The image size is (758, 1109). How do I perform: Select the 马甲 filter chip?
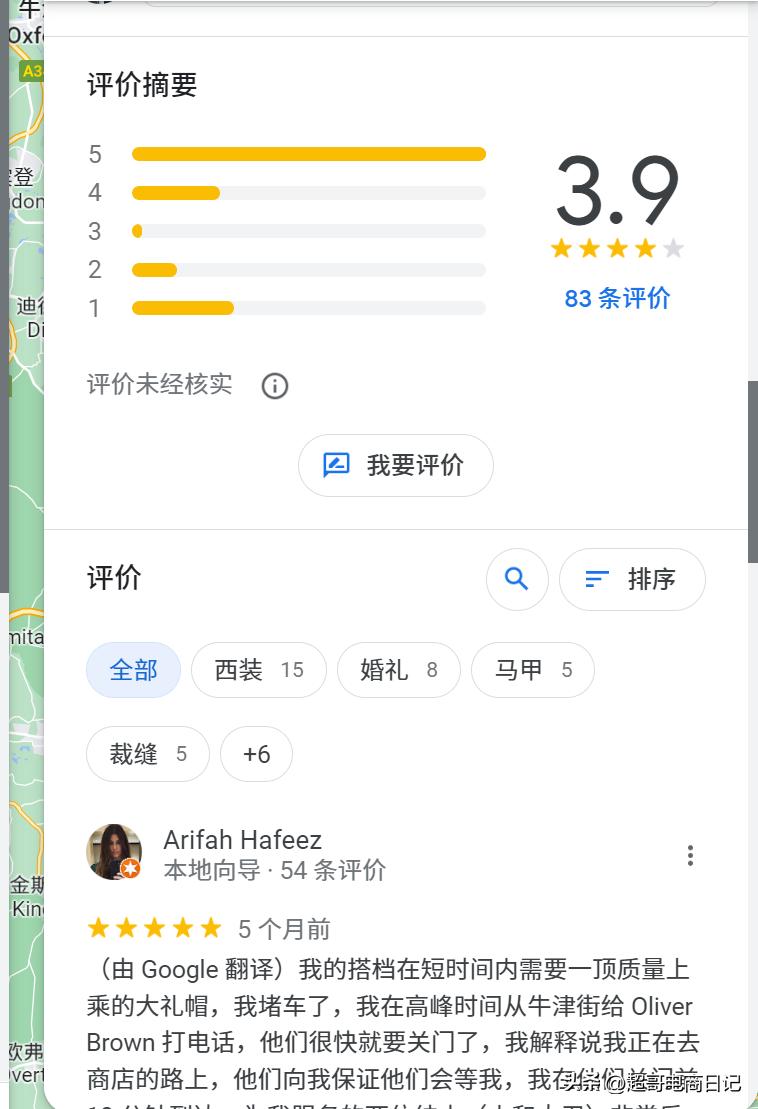pos(532,670)
